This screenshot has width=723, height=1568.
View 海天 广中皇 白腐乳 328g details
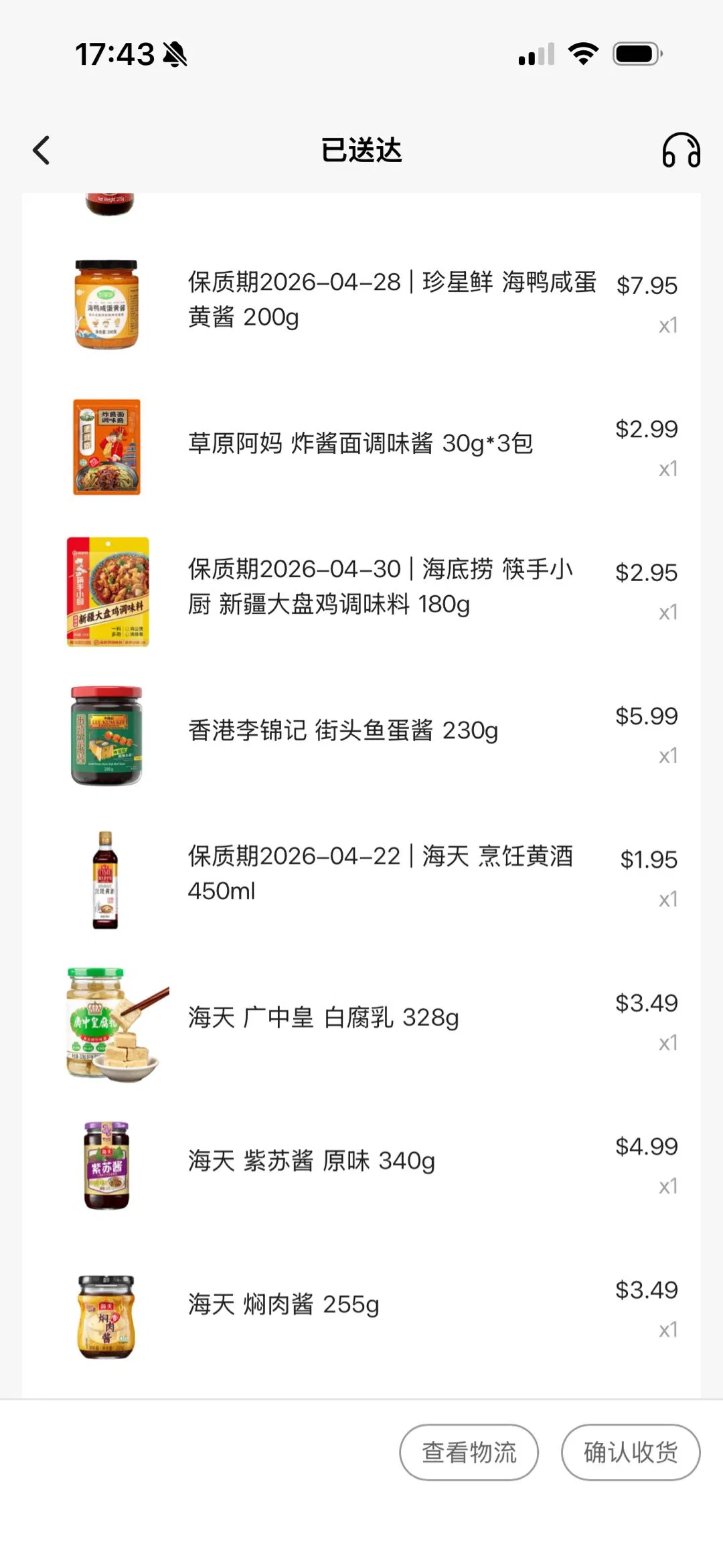click(x=323, y=1017)
